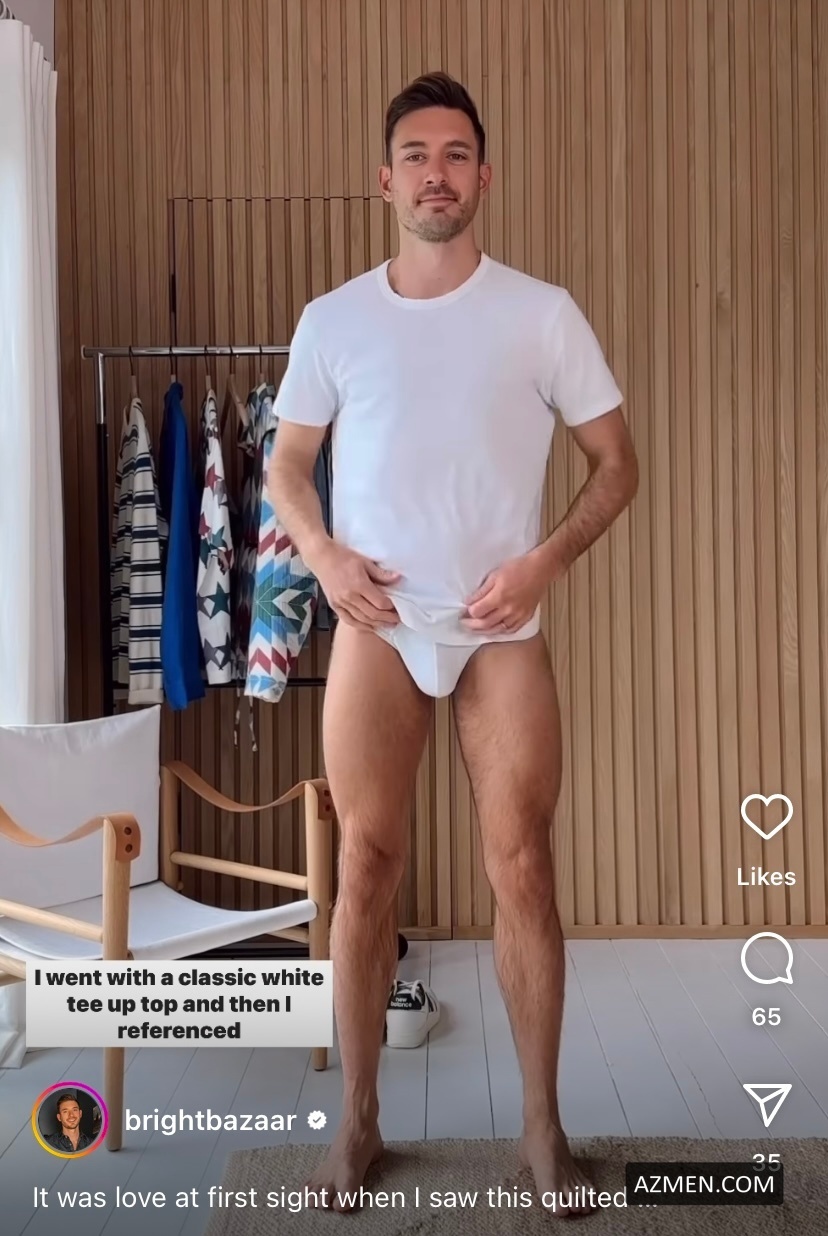Like this reel with the heart icon

point(766,816)
